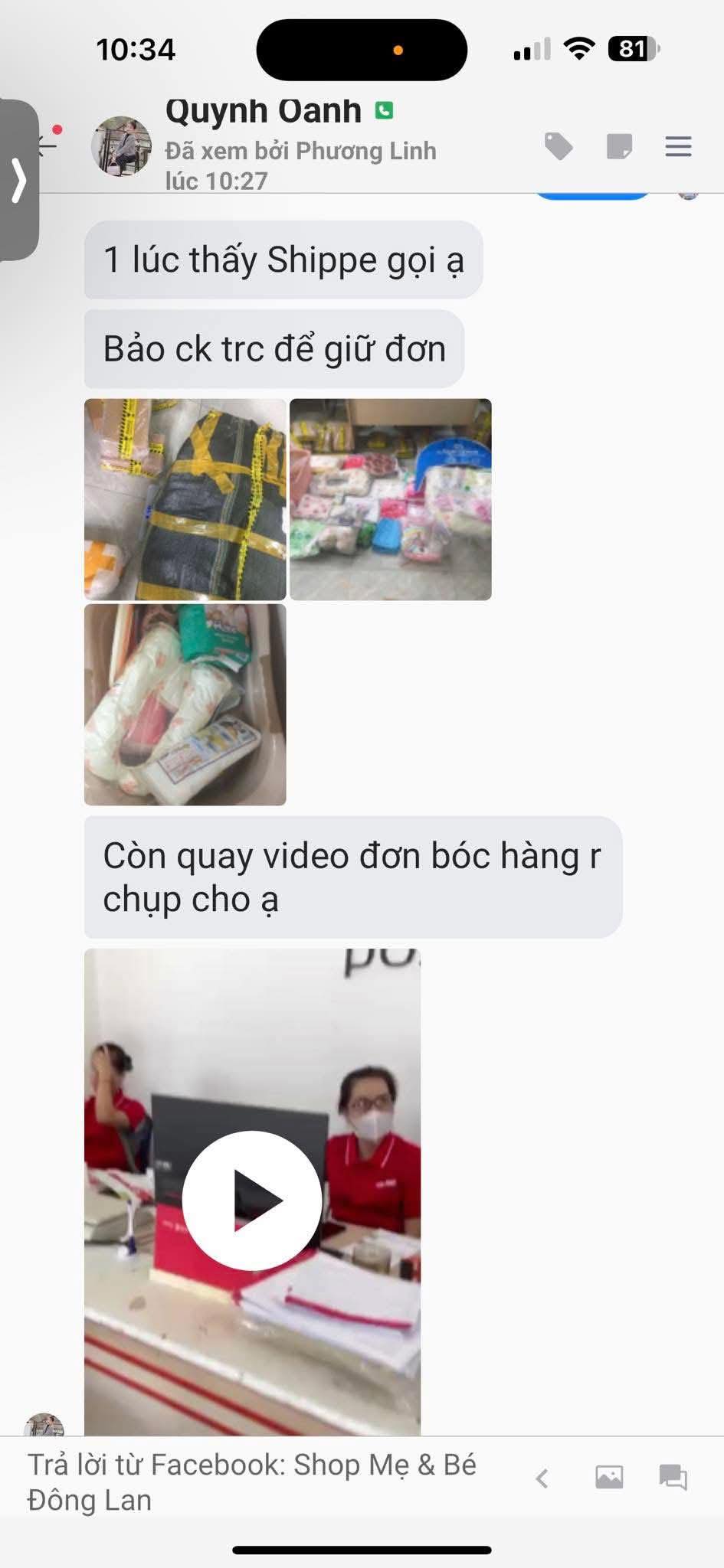Open the note icon in header

point(619,146)
